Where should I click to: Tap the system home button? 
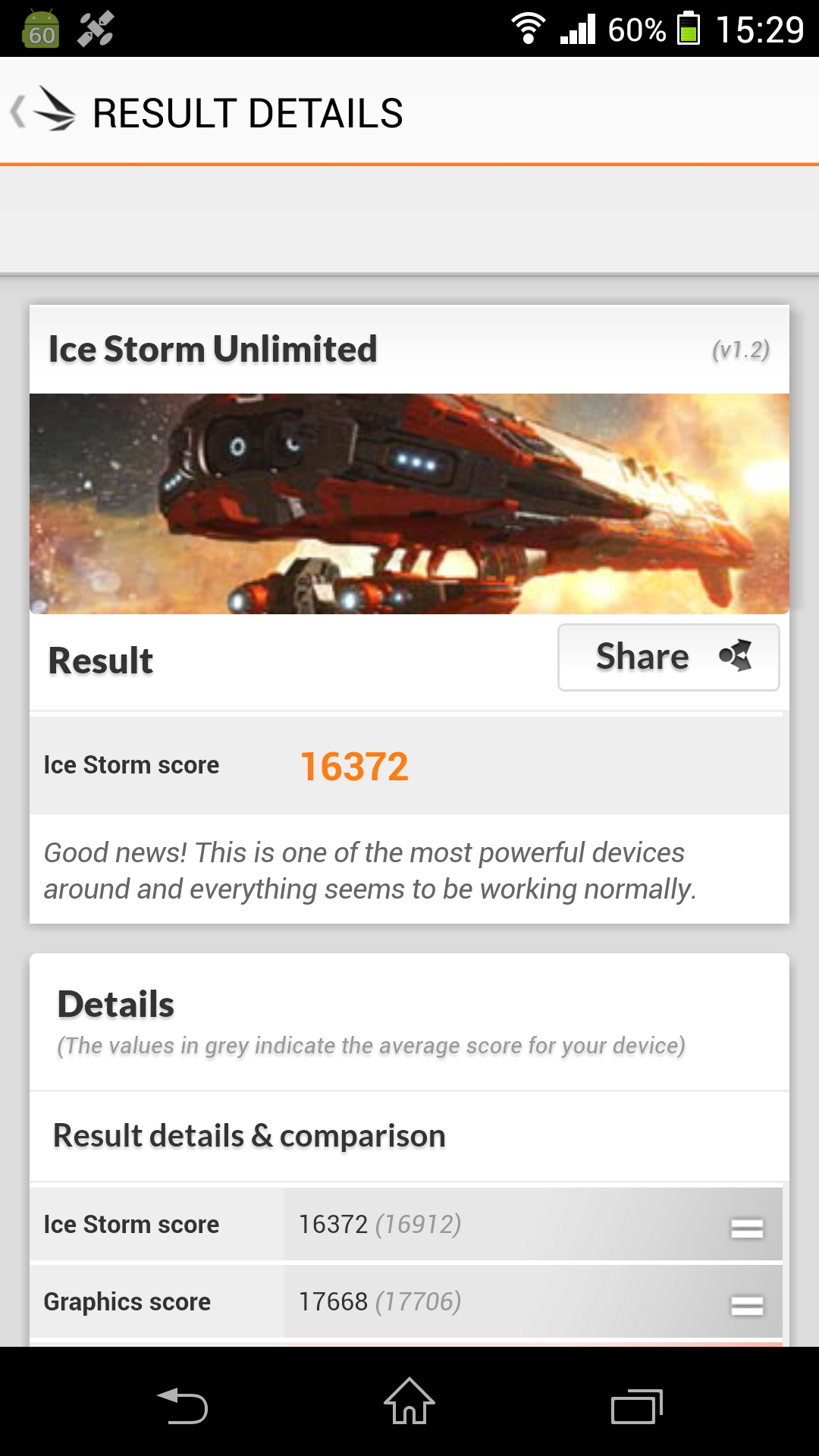[x=409, y=1401]
